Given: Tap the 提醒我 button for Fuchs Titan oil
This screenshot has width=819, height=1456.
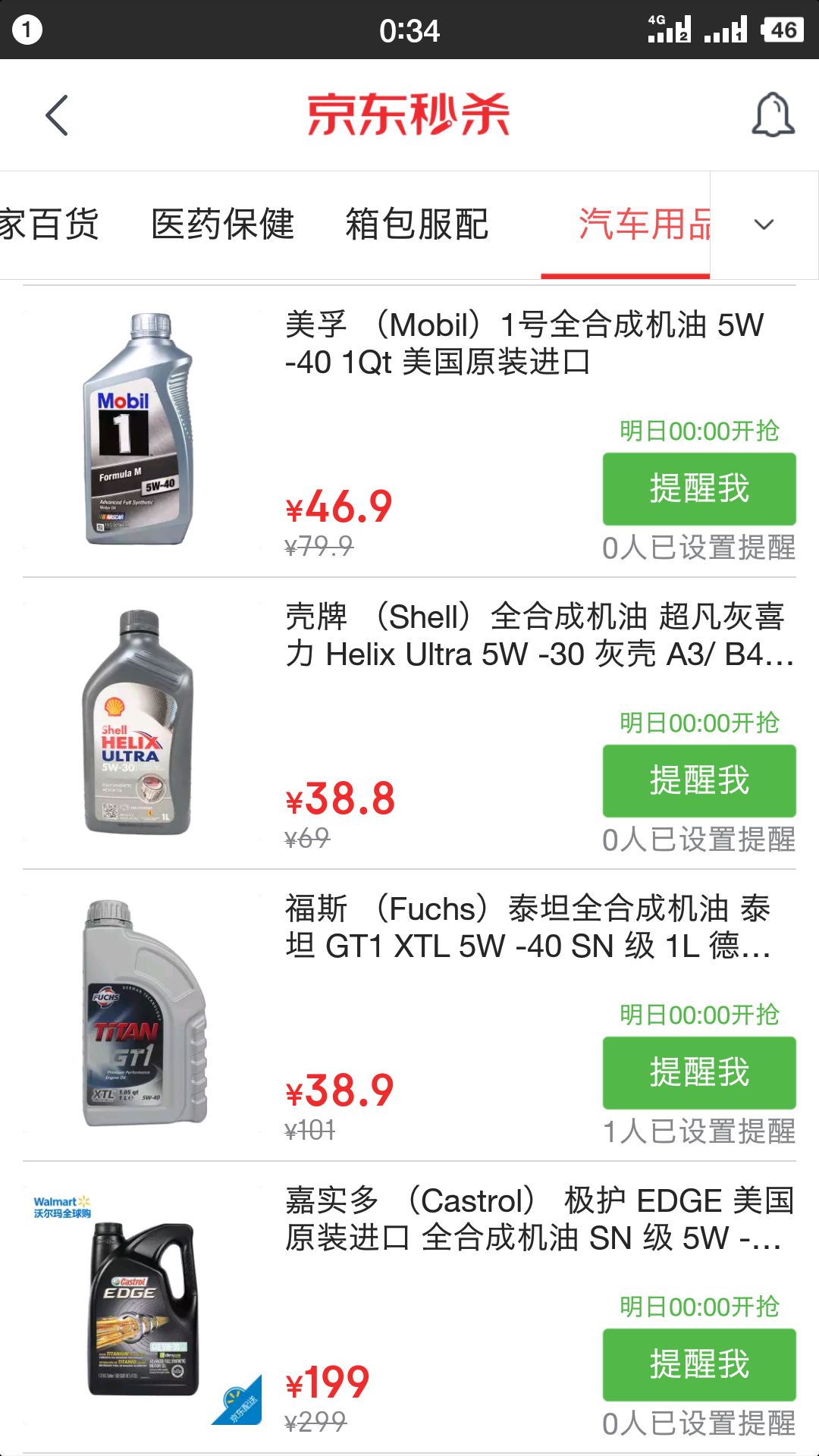Looking at the screenshot, I should pos(698,1072).
